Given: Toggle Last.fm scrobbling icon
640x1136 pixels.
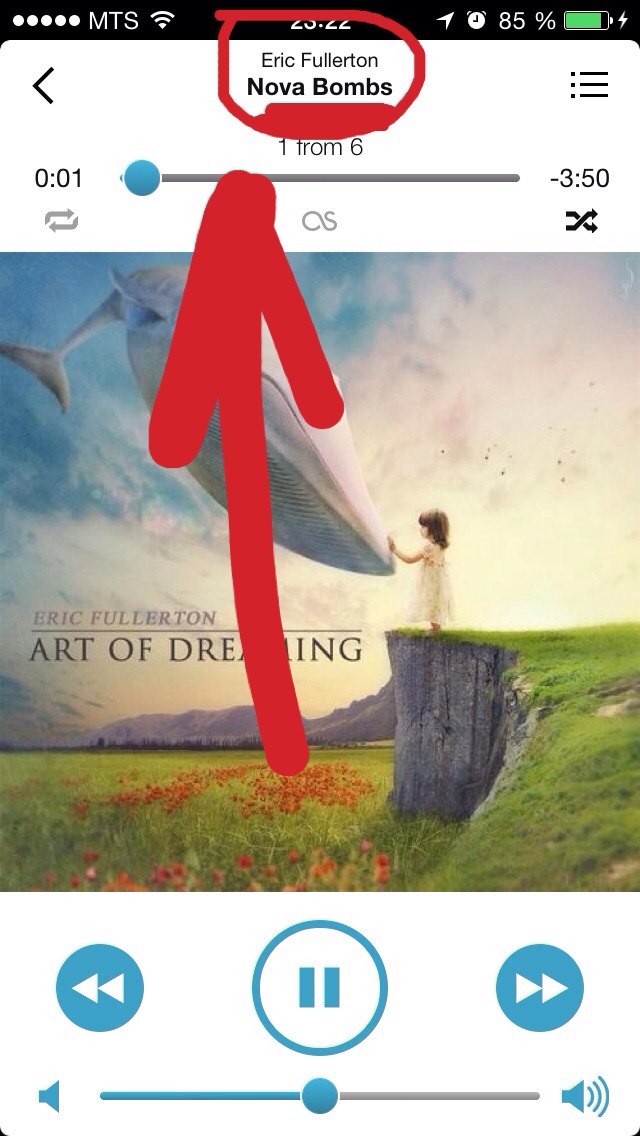Looking at the screenshot, I should click(x=320, y=221).
